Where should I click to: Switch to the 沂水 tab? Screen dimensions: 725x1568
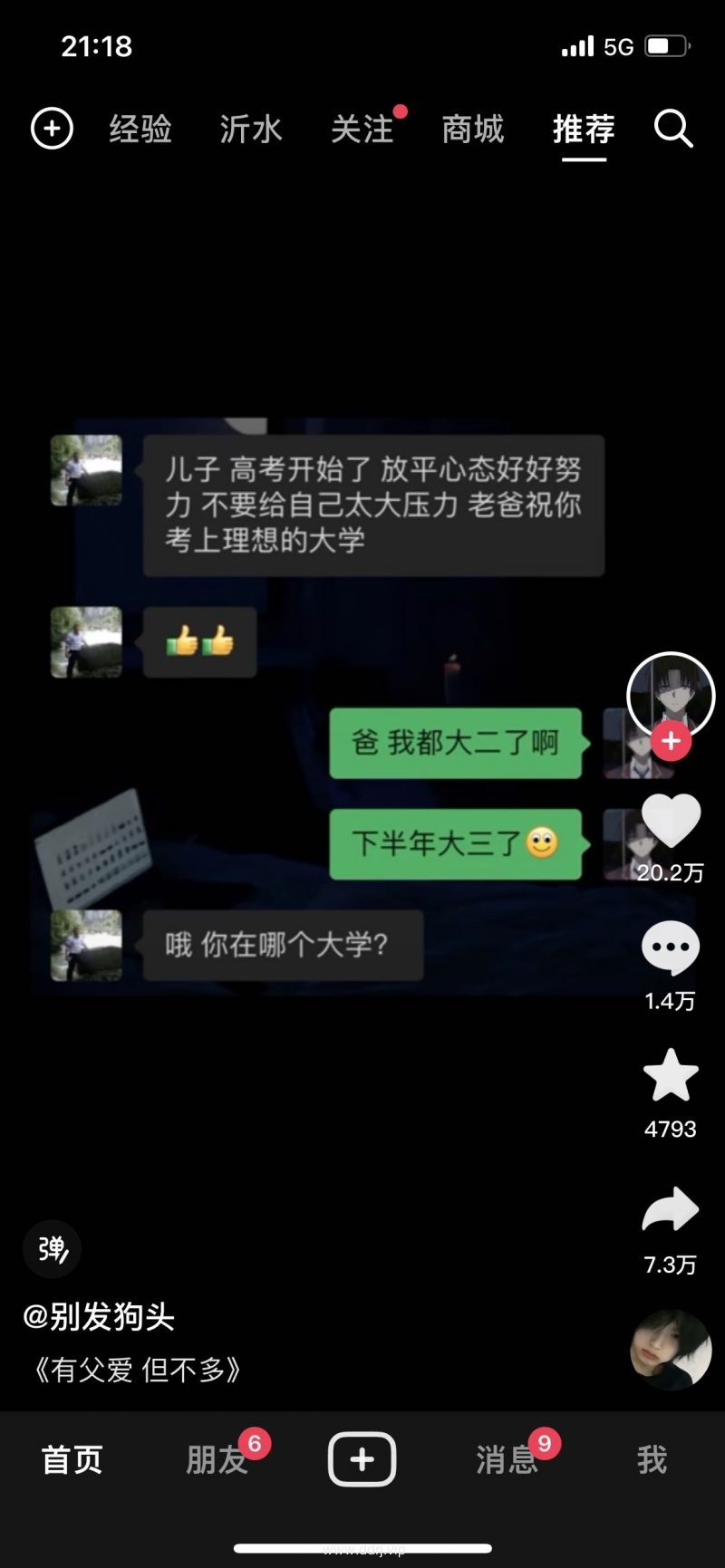tap(251, 130)
